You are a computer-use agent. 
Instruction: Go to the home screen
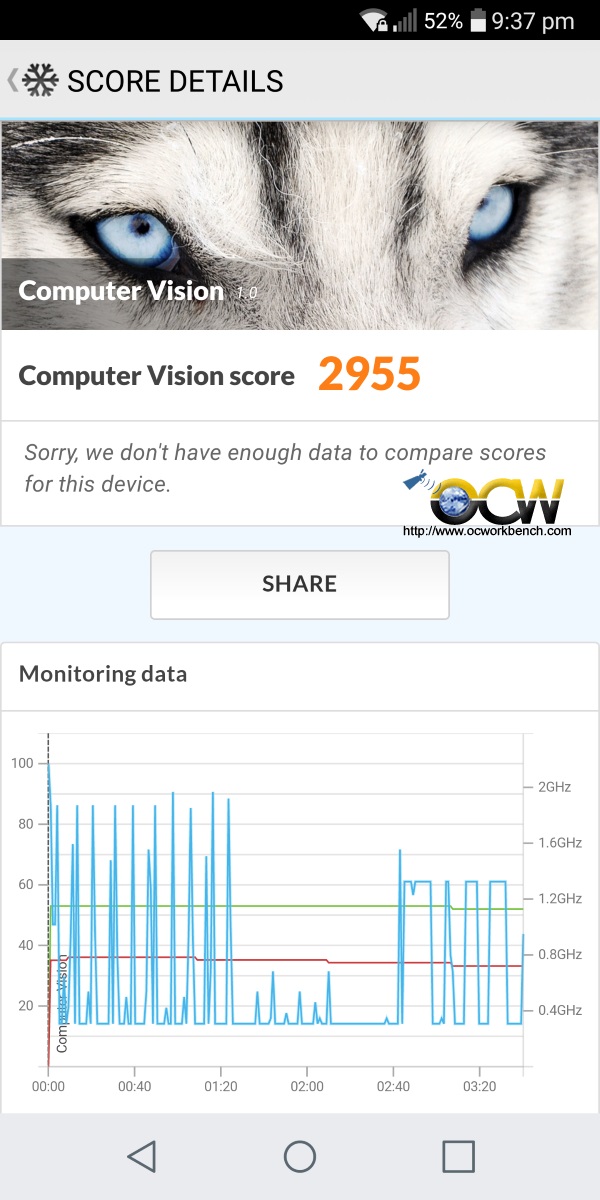[x=300, y=1156]
